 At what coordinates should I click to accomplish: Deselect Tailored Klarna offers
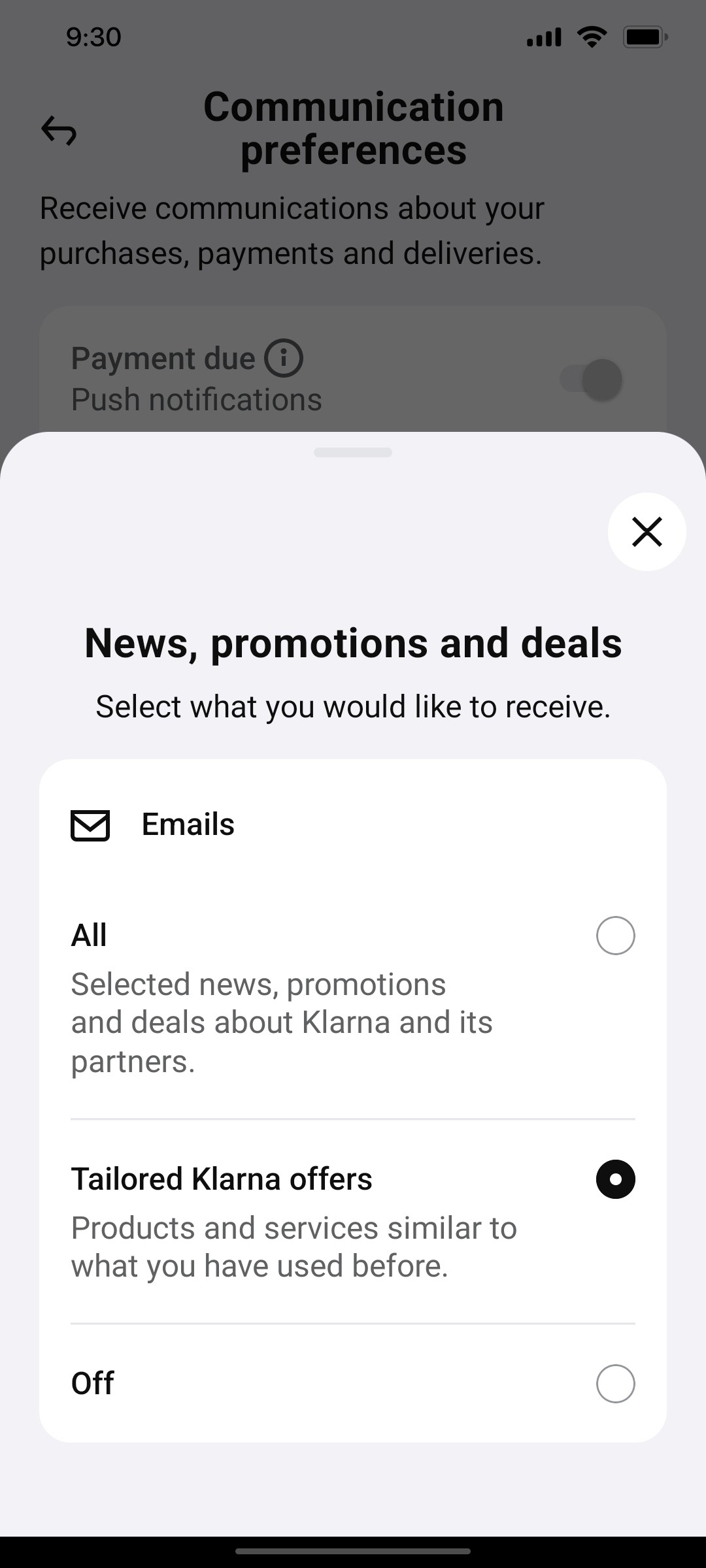tap(615, 1179)
